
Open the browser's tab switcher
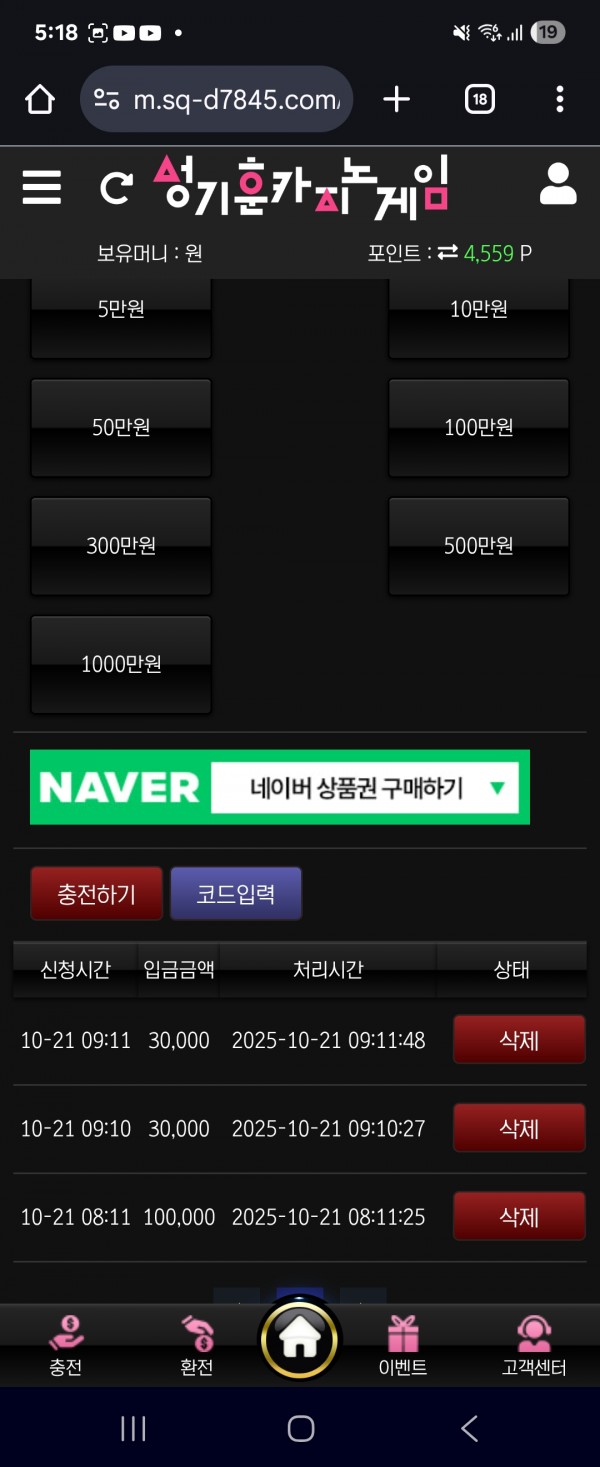pos(479,99)
